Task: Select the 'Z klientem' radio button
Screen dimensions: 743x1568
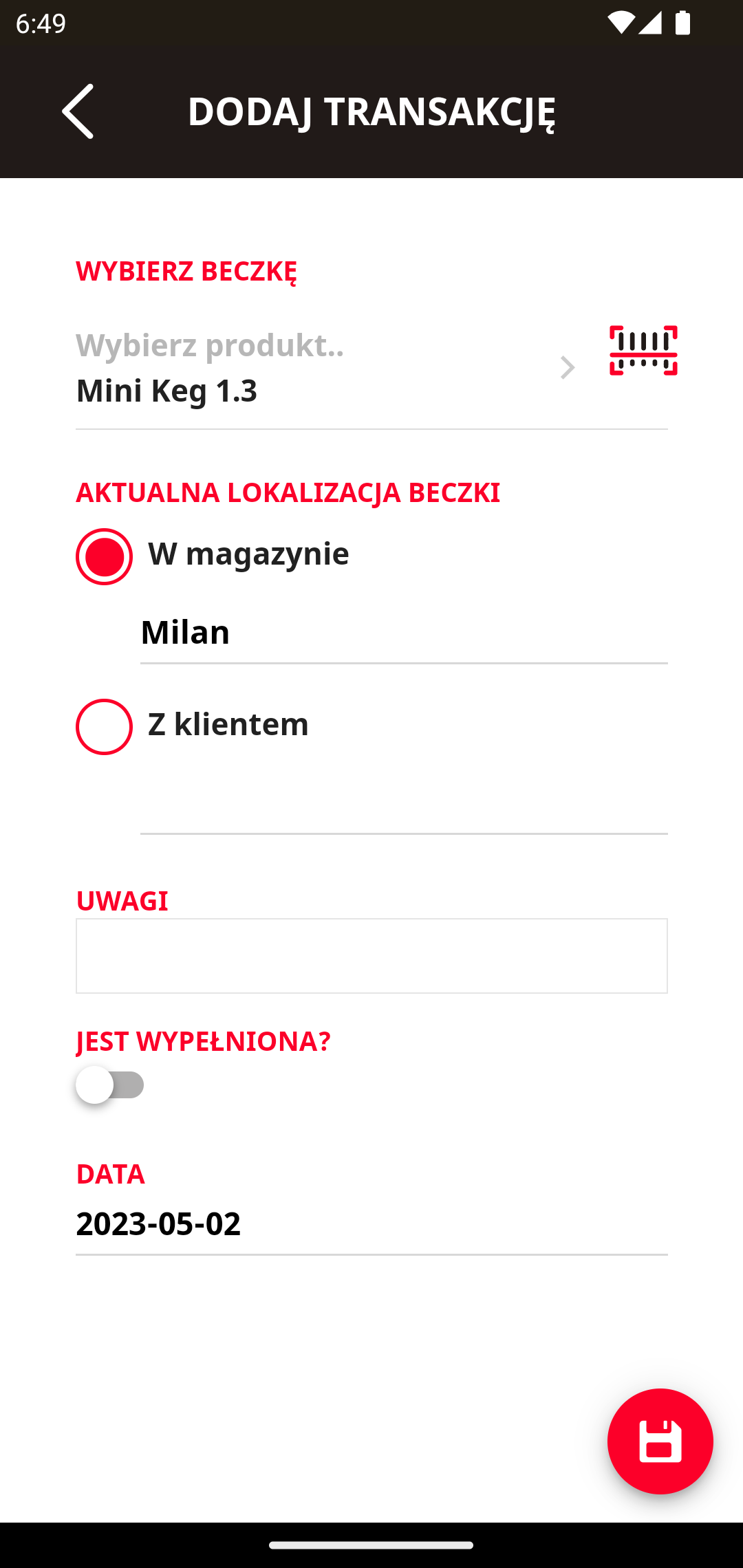Action: [x=103, y=726]
